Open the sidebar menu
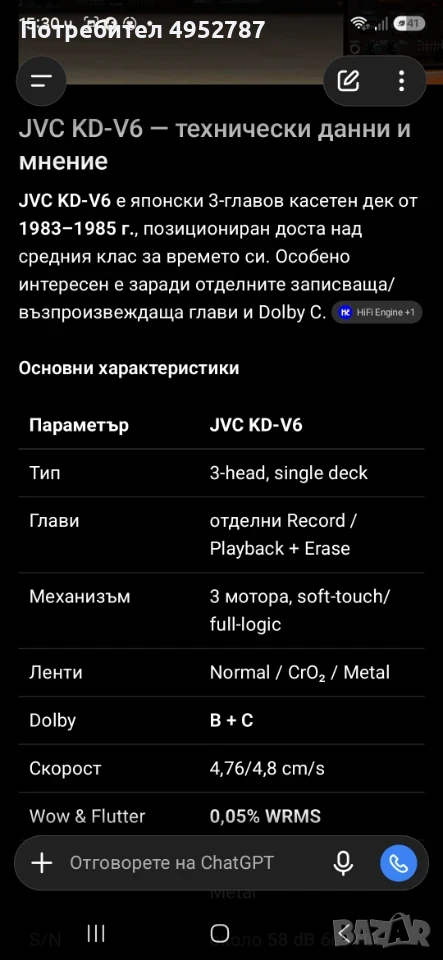The image size is (443, 960). (41, 81)
